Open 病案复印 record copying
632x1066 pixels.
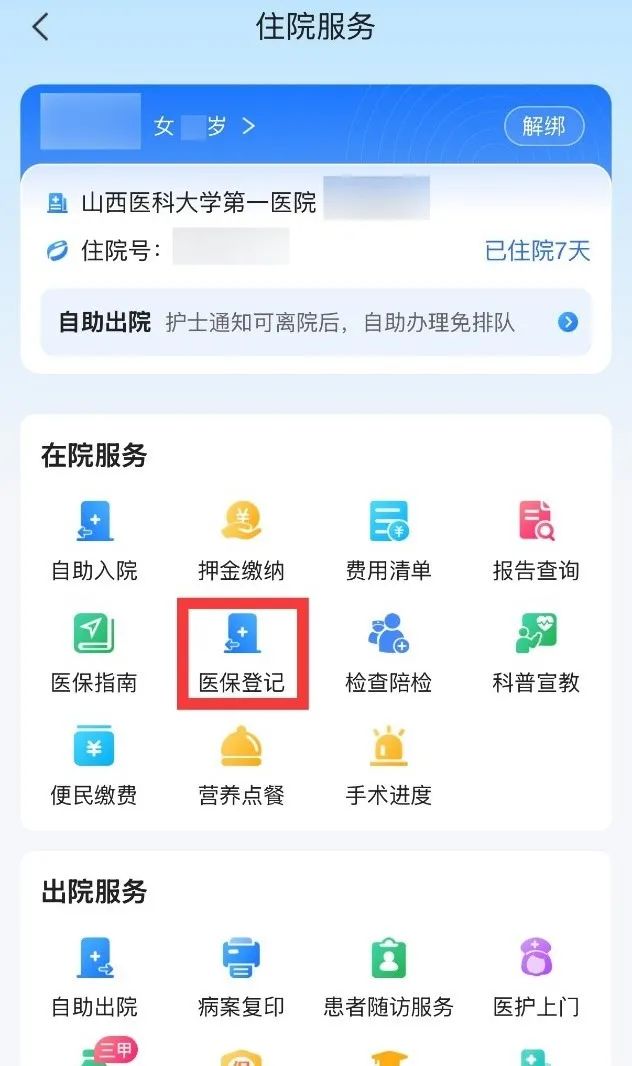point(241,977)
